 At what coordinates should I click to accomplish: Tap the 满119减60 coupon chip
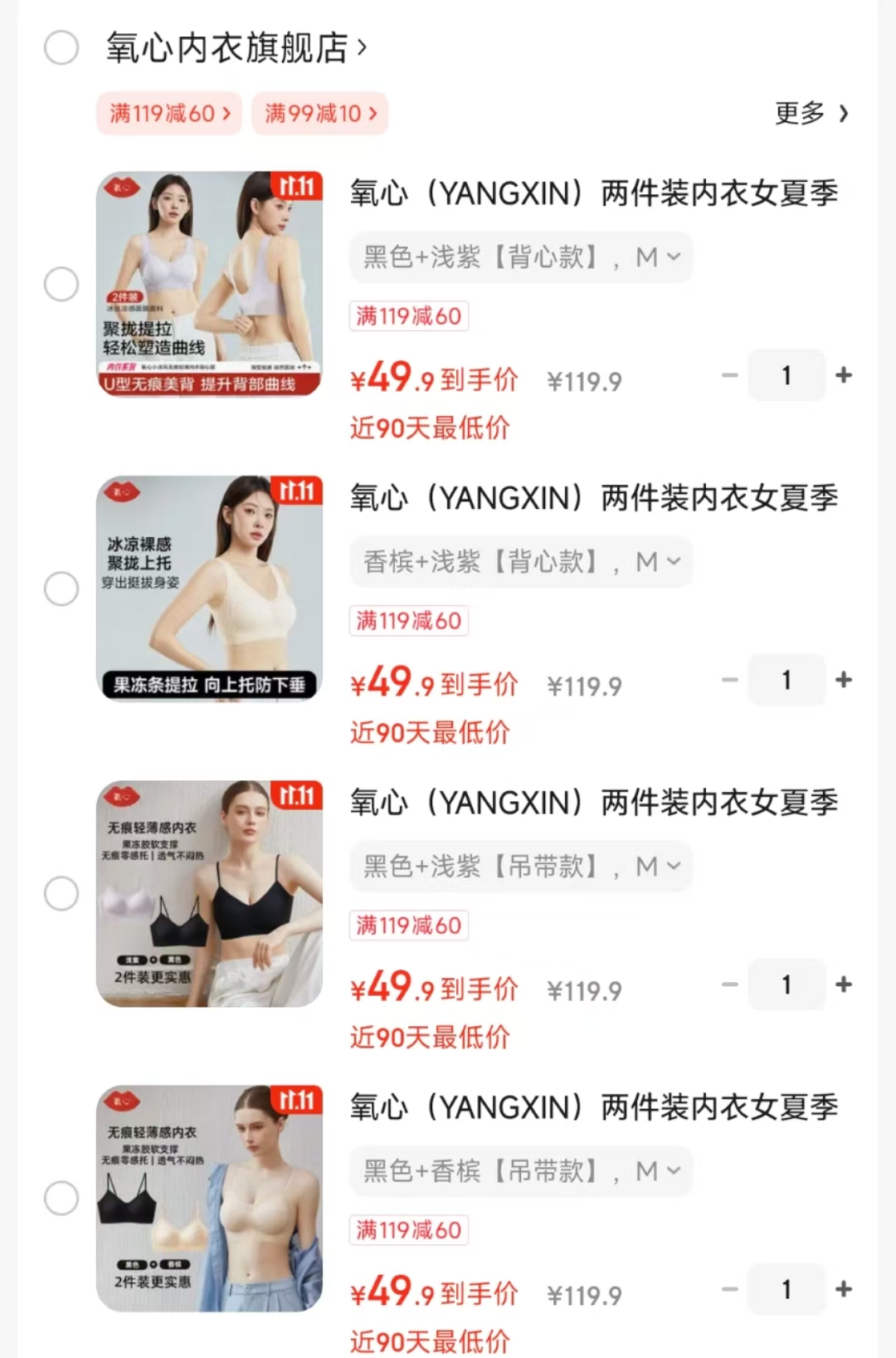[x=170, y=113]
